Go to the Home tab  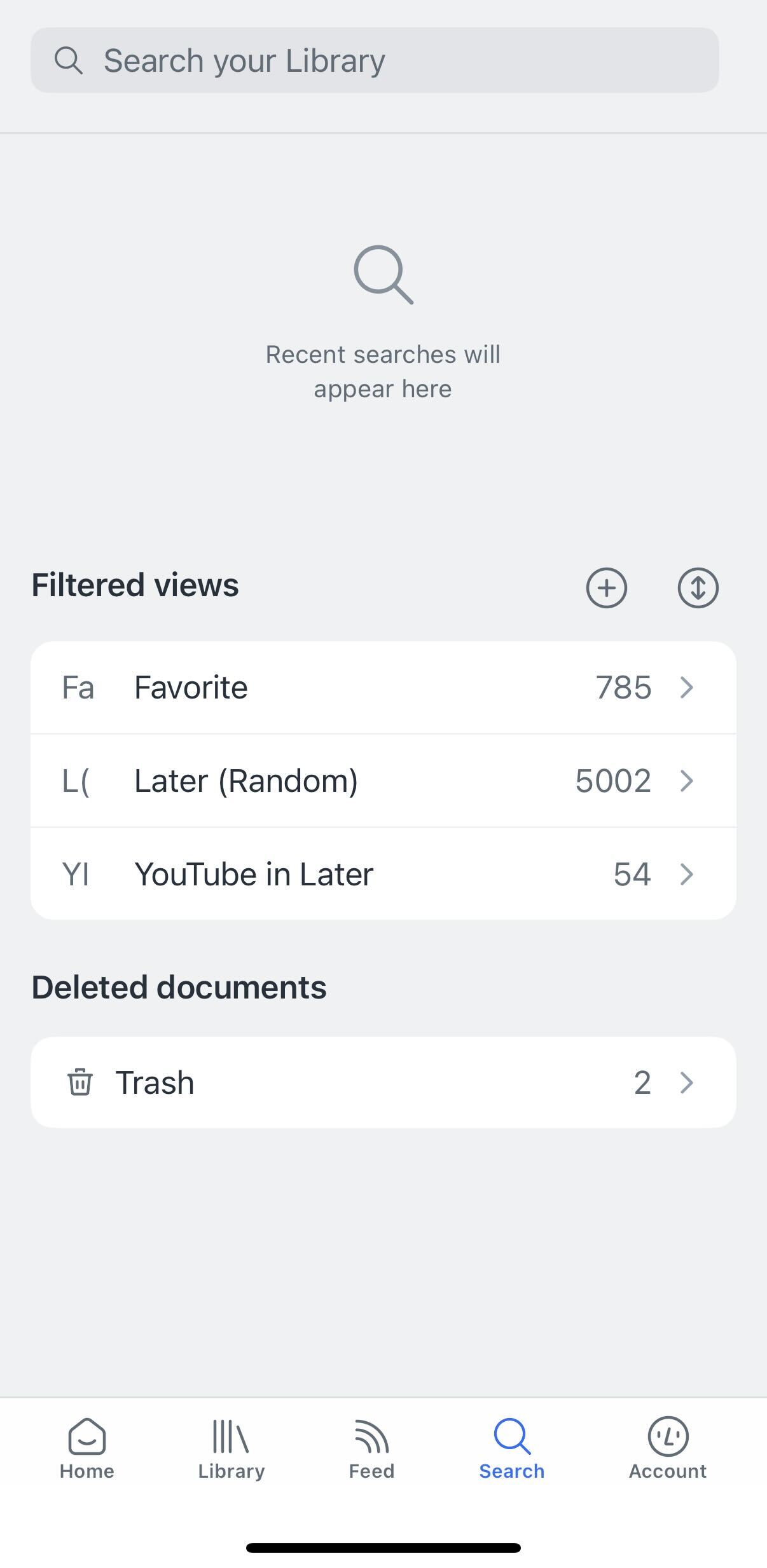click(x=87, y=1449)
